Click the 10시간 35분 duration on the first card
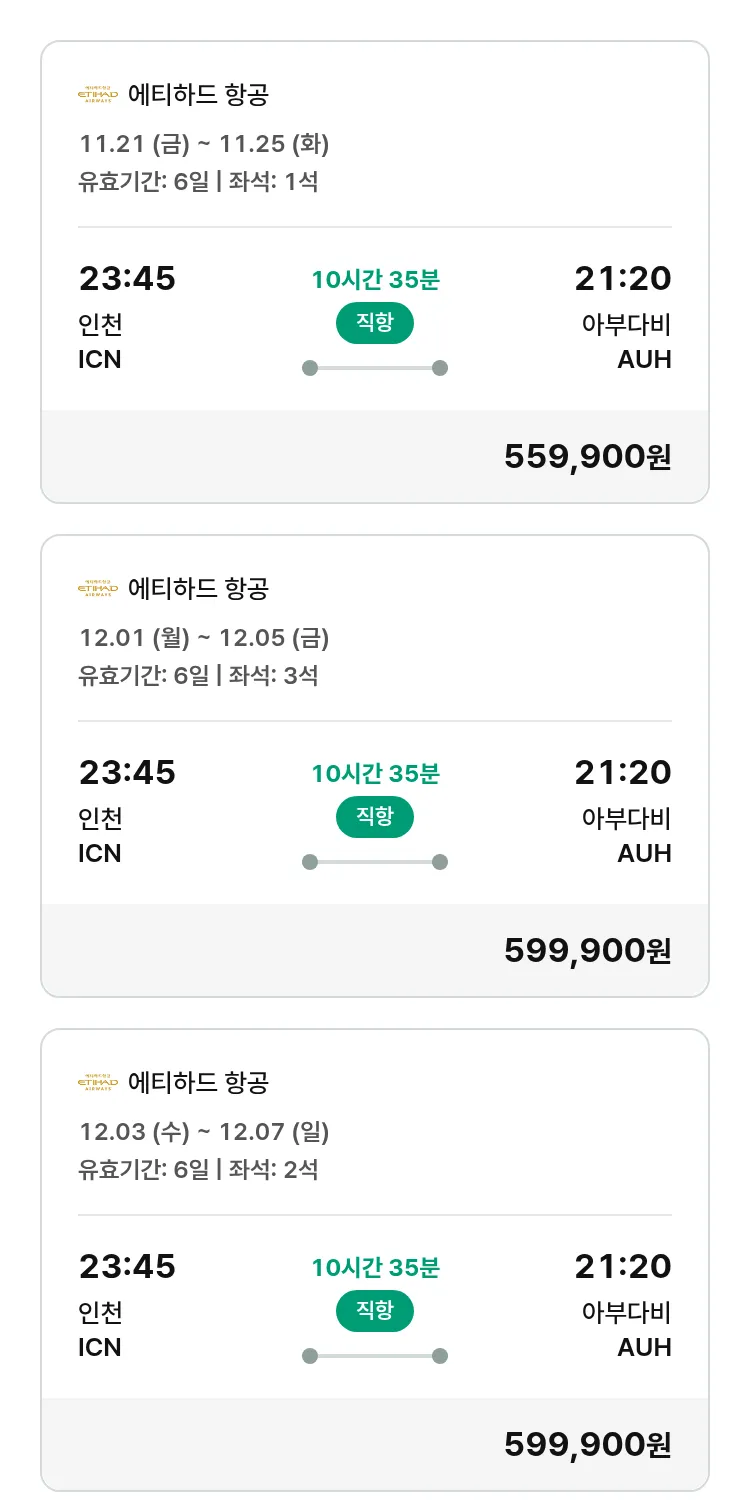Viewport: 750px width, 1510px height. tap(374, 279)
